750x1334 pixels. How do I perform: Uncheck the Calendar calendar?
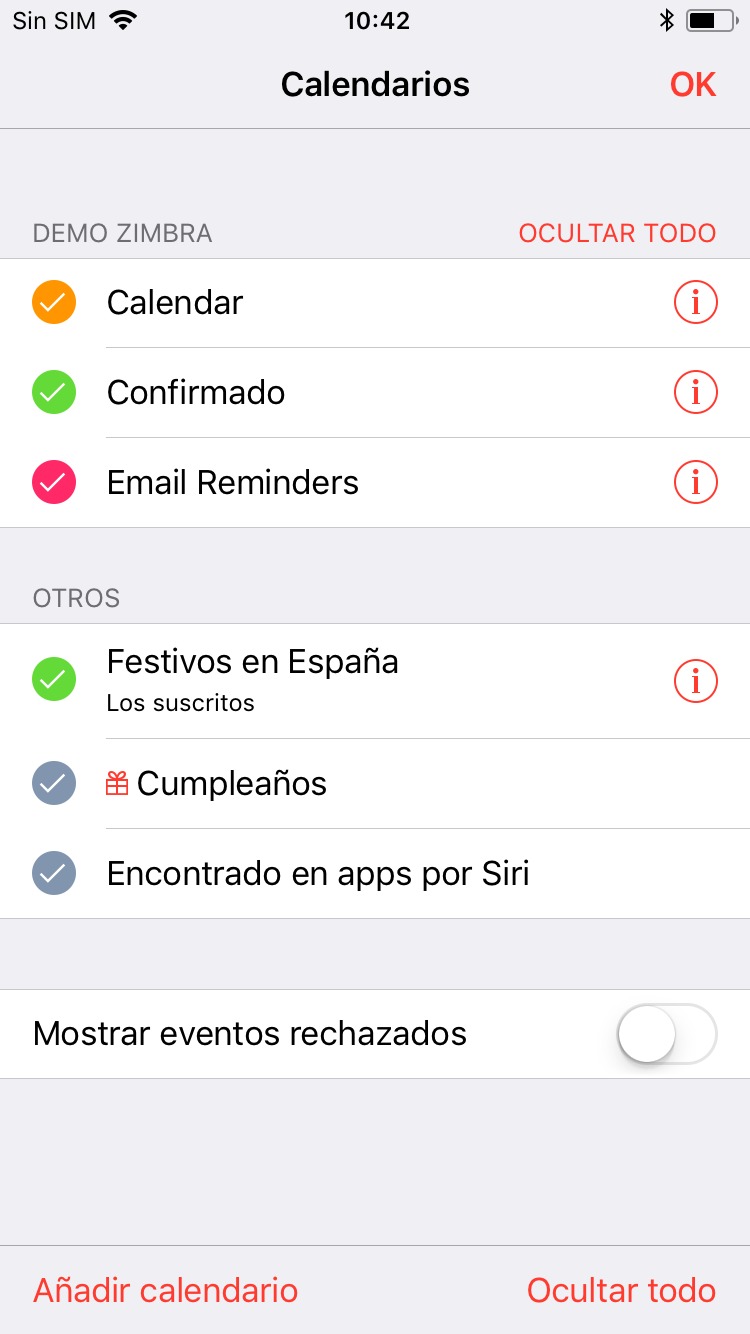point(54,302)
